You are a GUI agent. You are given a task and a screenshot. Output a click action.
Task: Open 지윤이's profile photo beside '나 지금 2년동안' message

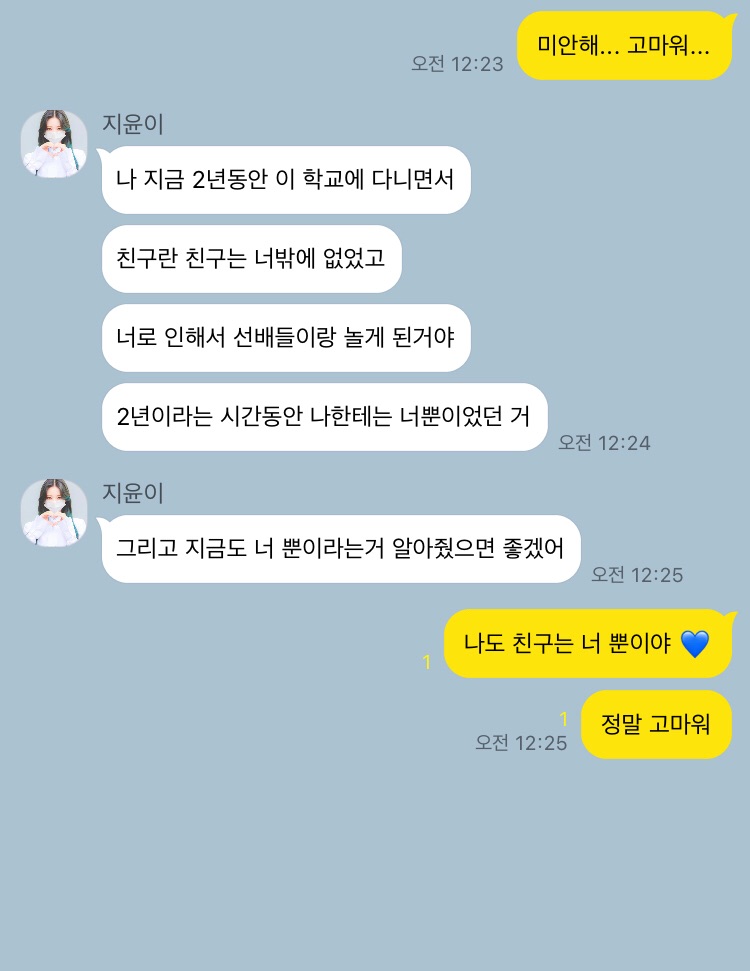(x=54, y=144)
